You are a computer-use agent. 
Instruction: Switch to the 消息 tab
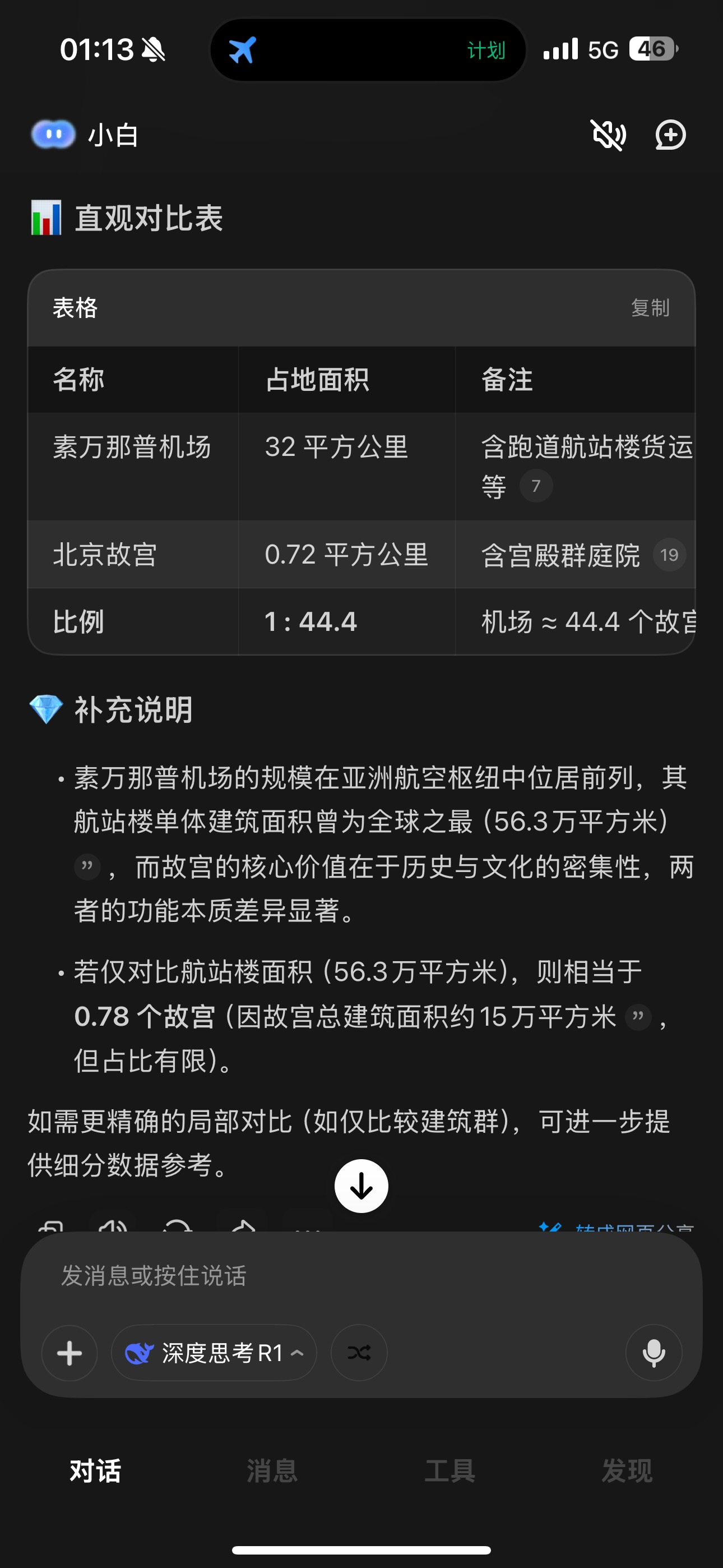[x=272, y=1470]
